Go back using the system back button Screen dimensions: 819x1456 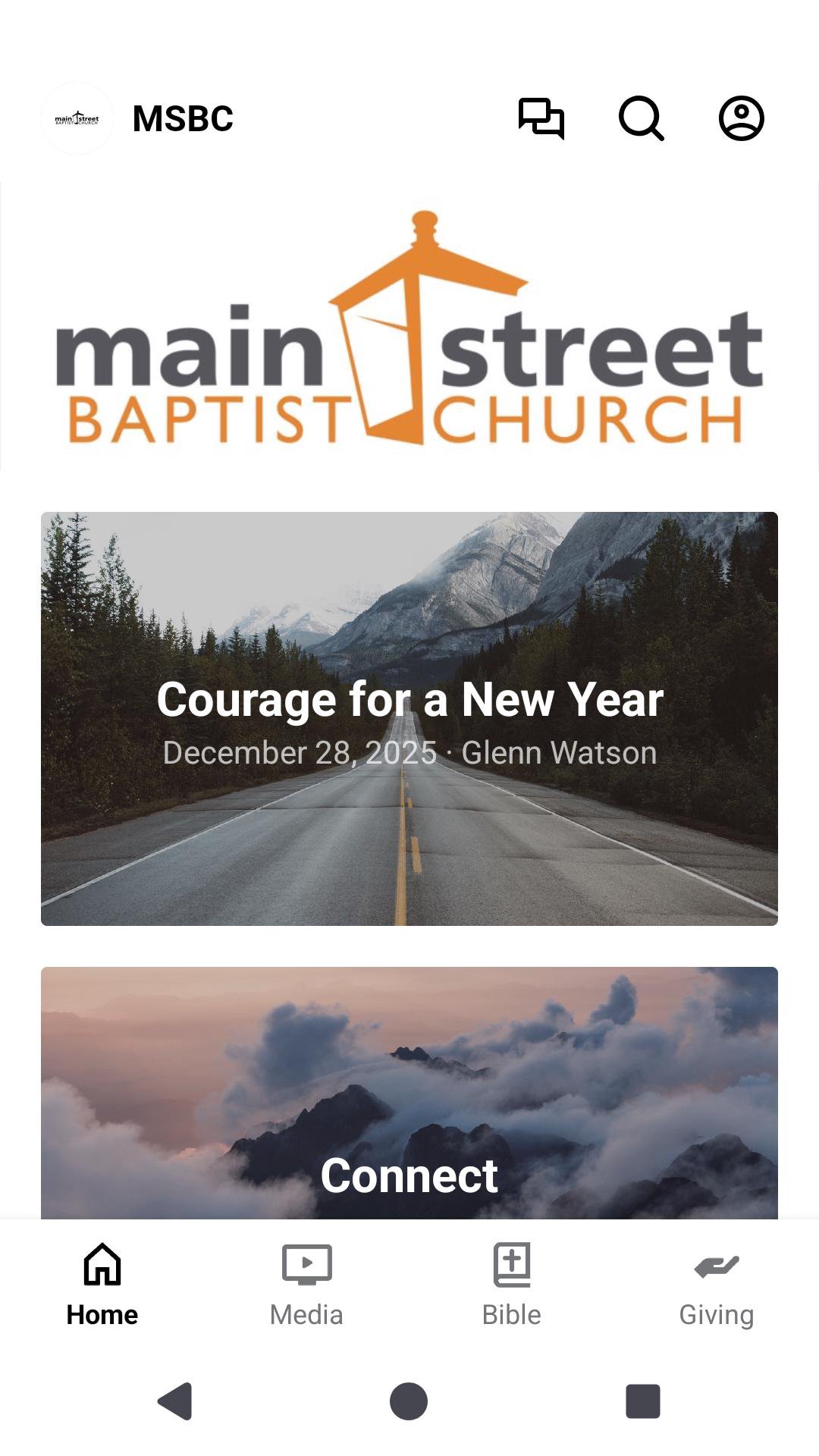pos(175,1401)
